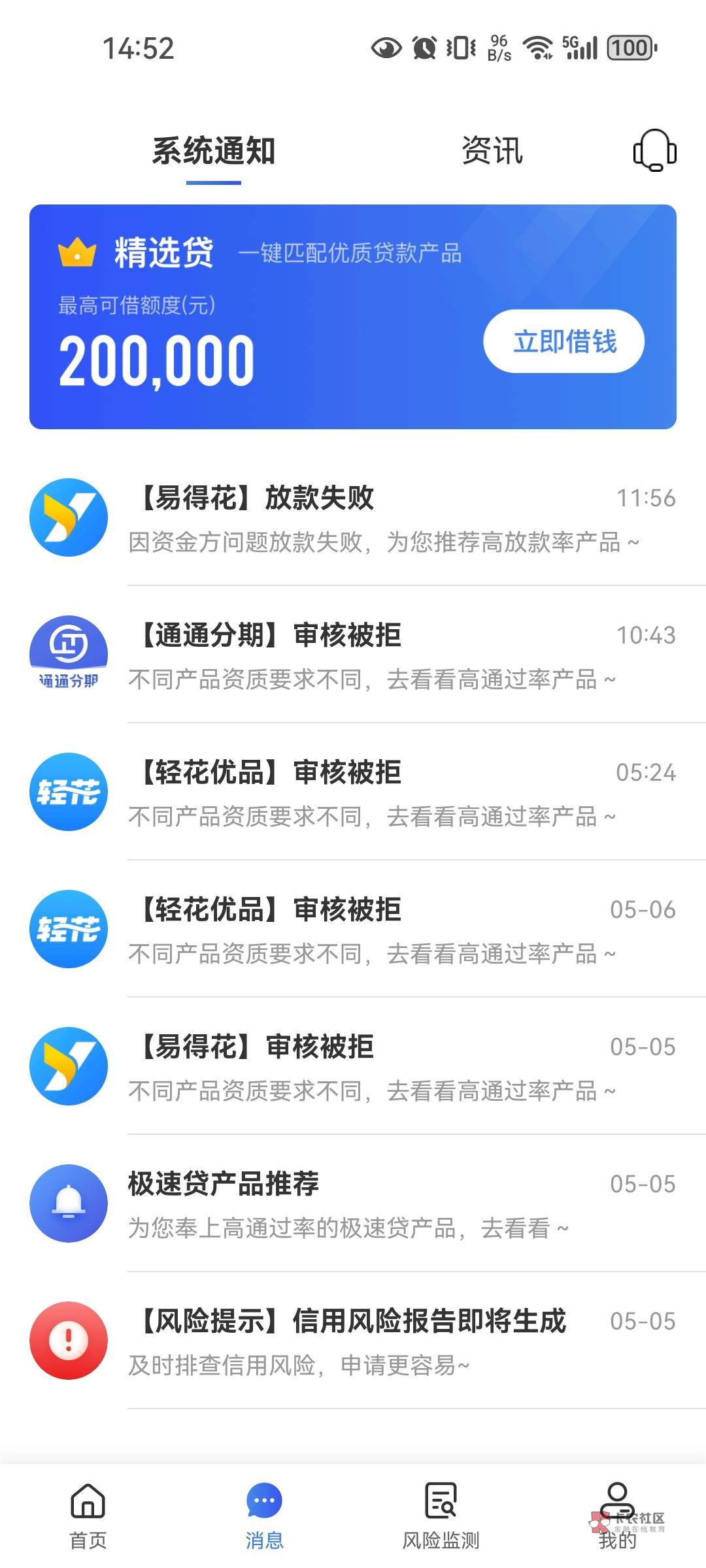Open 通通分期 审核被拒 message
Viewport: 706px width, 1568px height.
353,655
